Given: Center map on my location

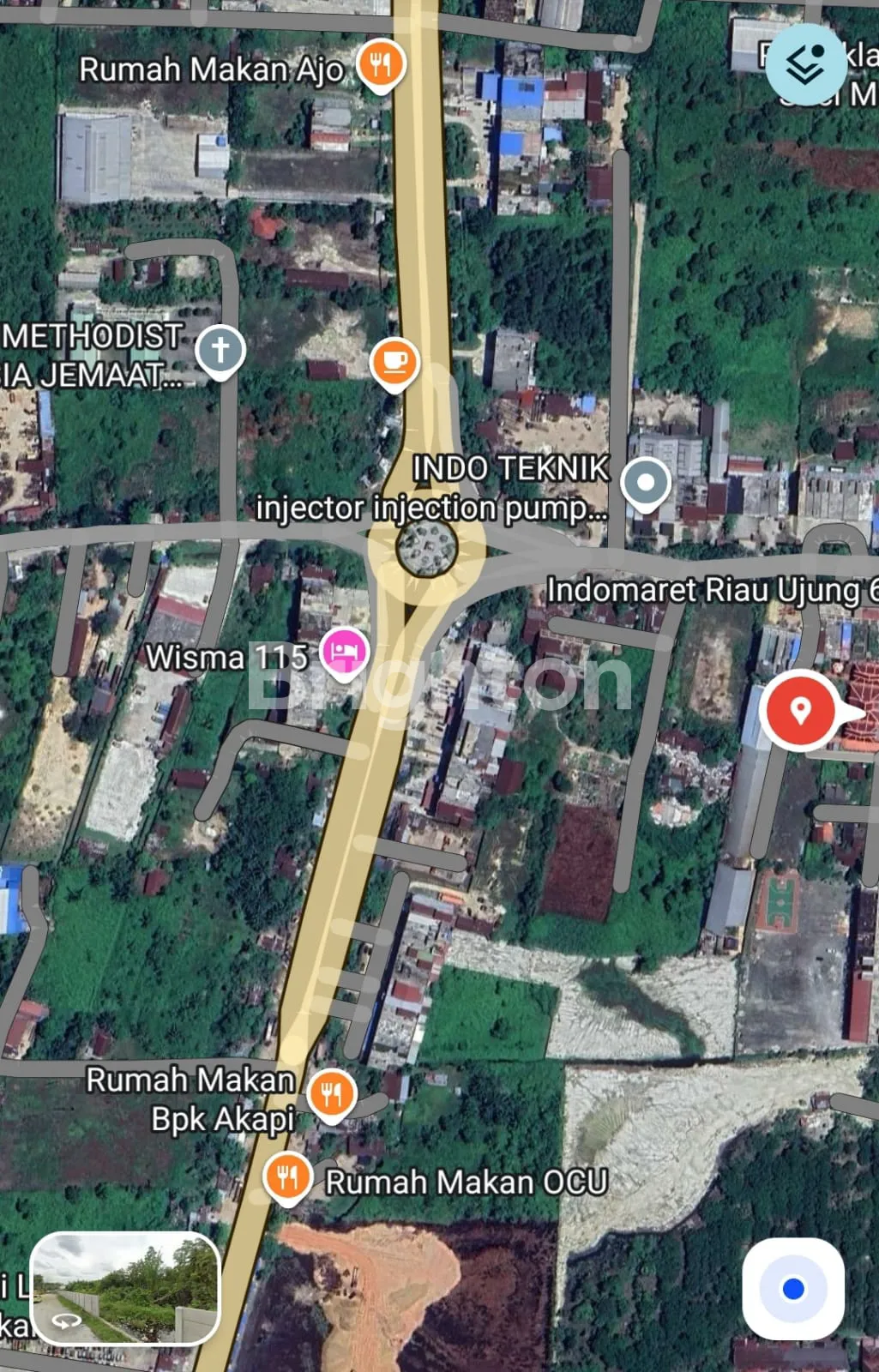Looking at the screenshot, I should click(x=793, y=1288).
